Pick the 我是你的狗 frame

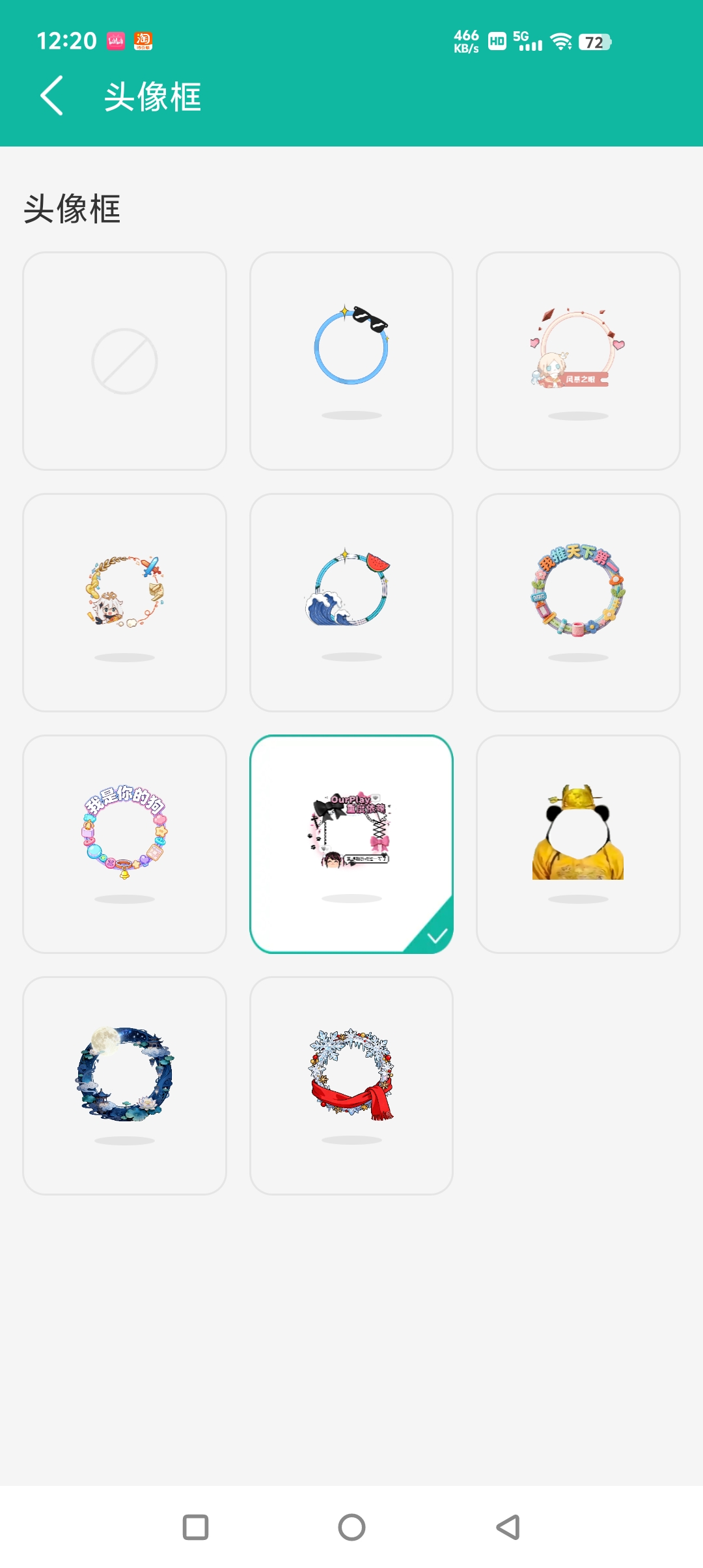124,844
